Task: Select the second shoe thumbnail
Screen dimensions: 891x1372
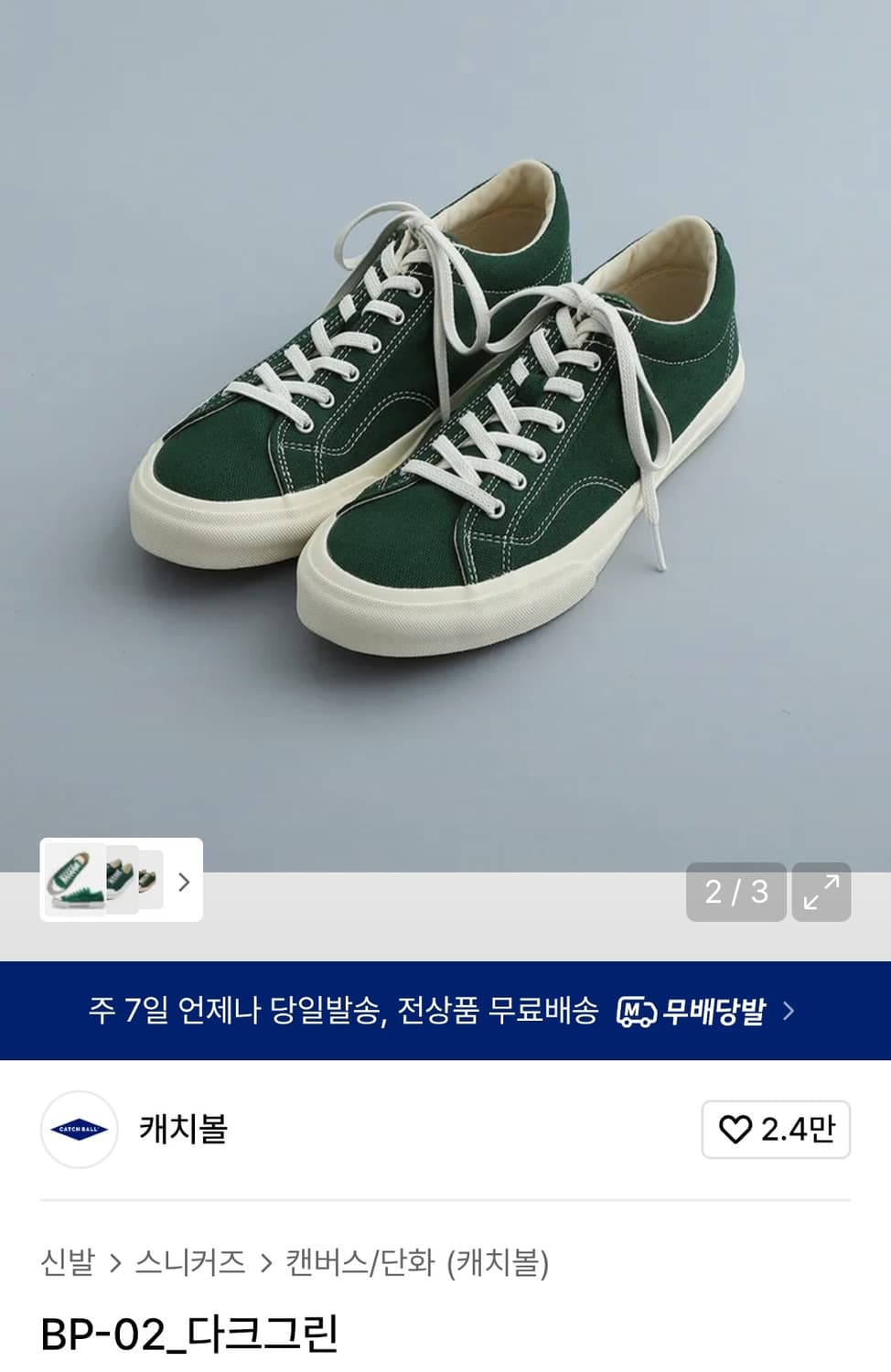Action: tap(122, 881)
